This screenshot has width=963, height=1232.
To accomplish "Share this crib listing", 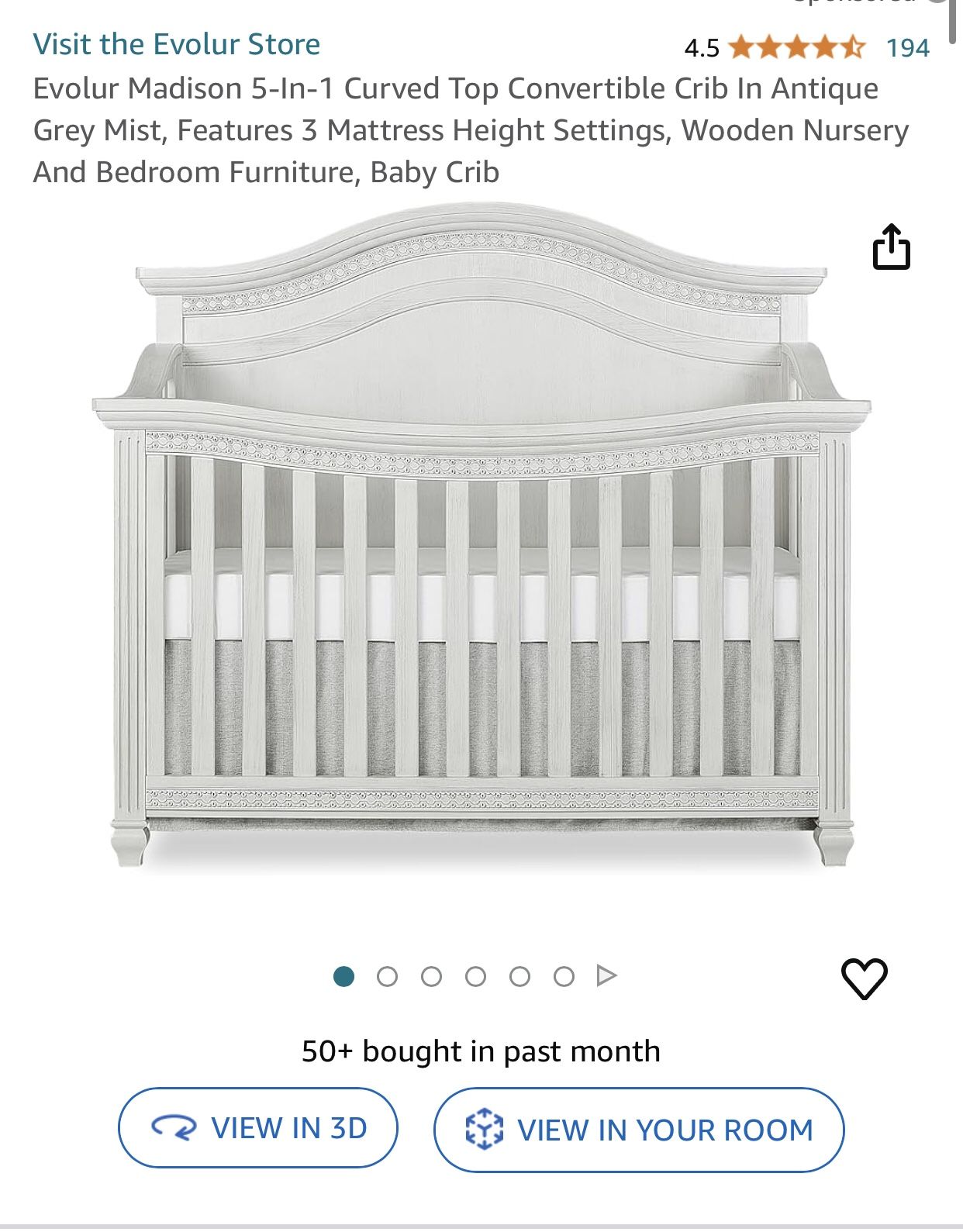I will pos(891,247).
